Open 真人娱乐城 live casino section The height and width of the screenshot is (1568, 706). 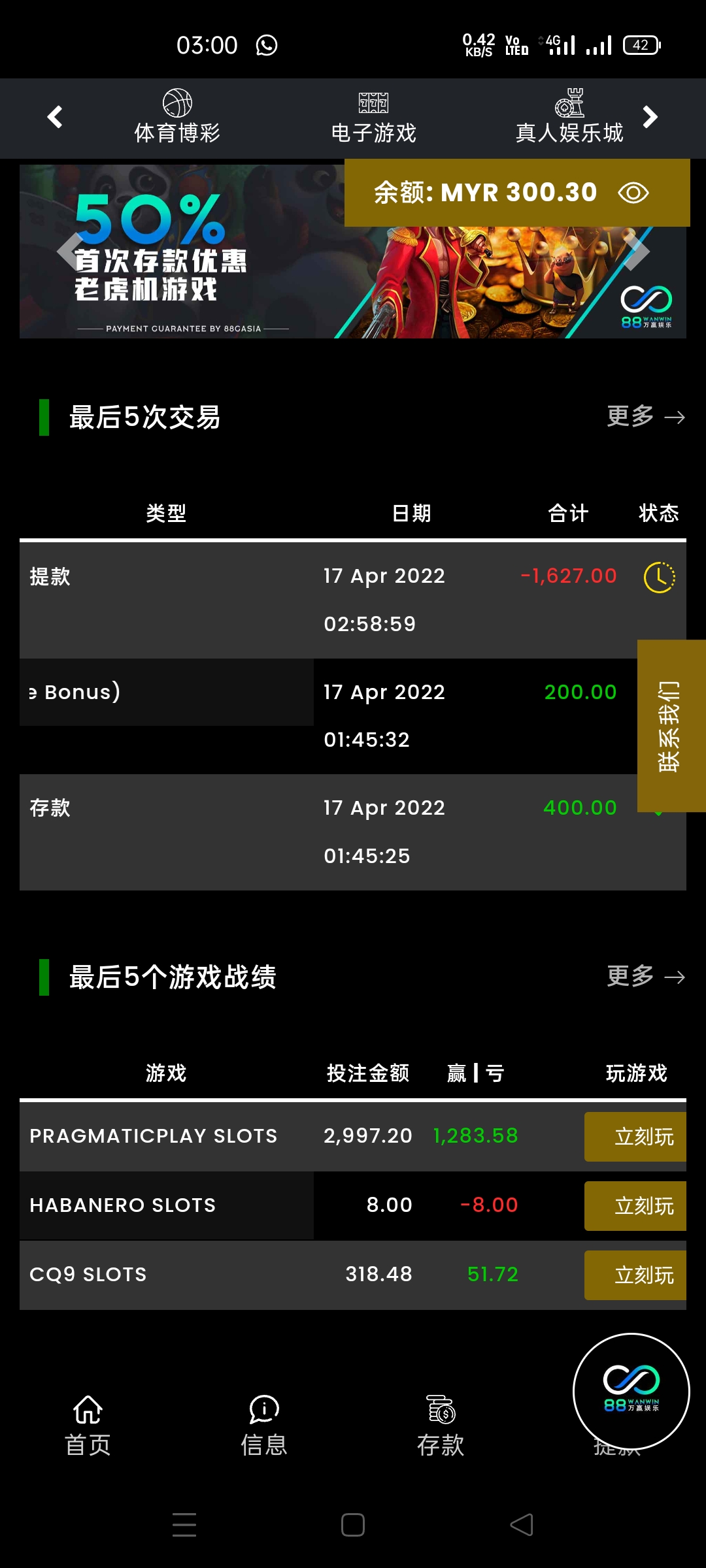pyautogui.click(x=570, y=118)
